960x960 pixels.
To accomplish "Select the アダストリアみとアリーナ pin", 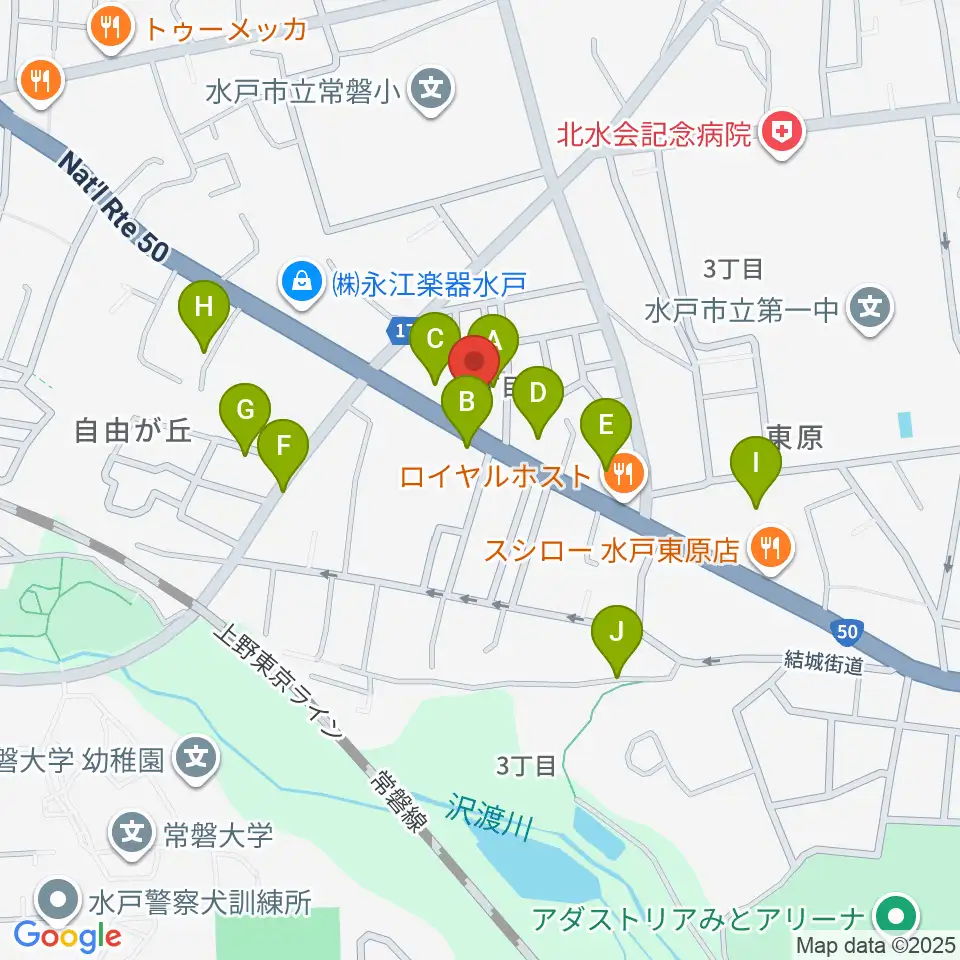I will click(x=897, y=918).
